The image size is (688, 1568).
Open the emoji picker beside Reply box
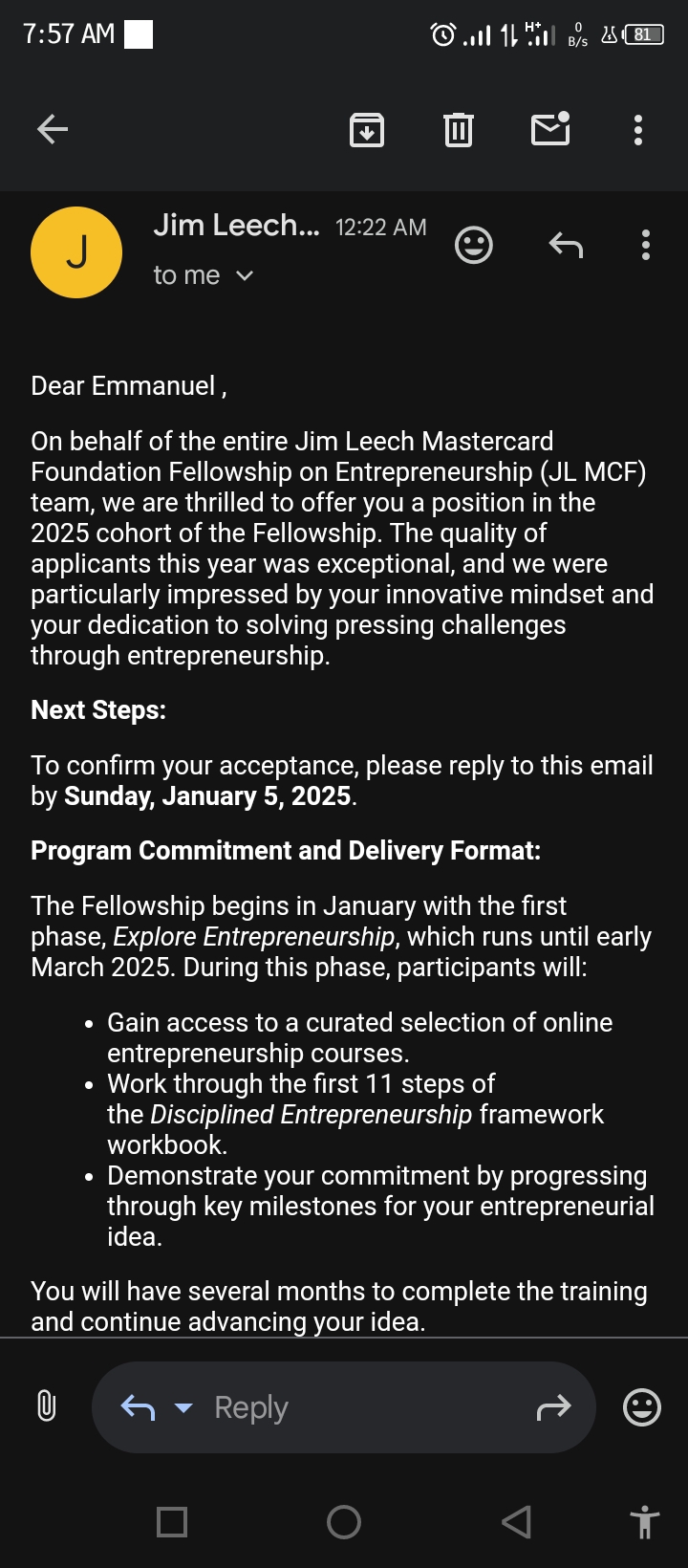coord(641,1407)
